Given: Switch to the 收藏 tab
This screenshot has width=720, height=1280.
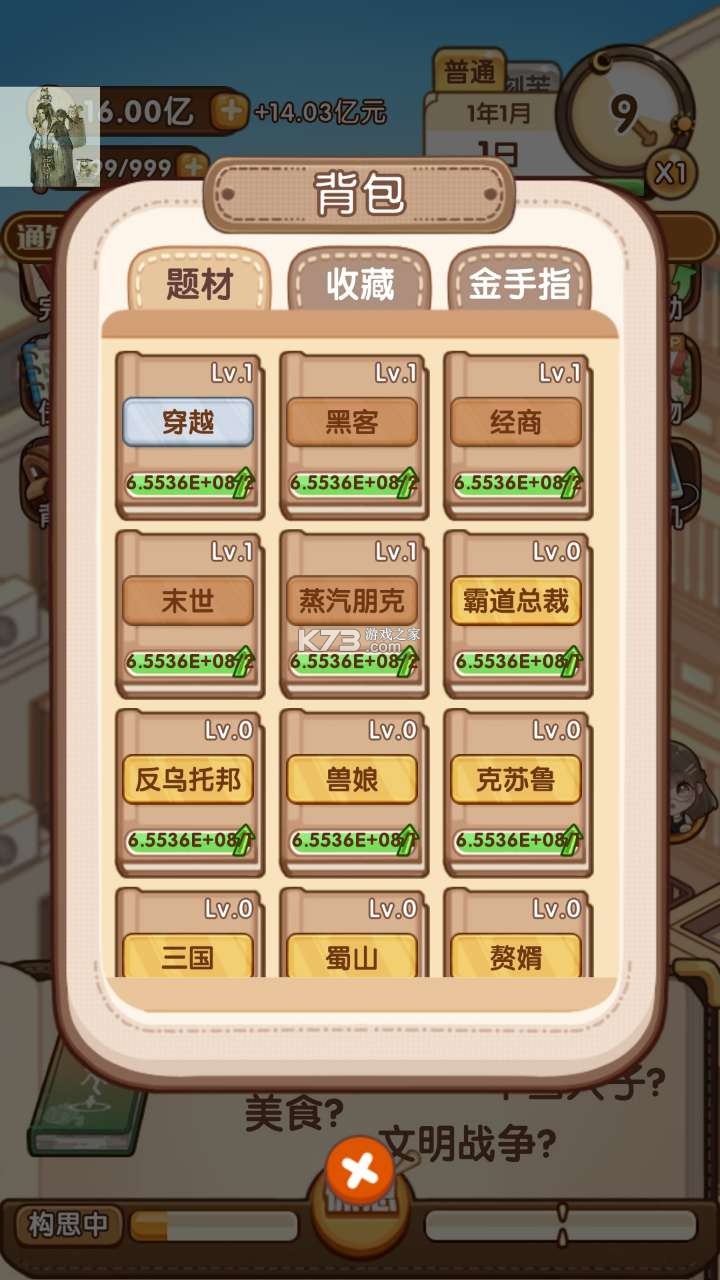Looking at the screenshot, I should (x=359, y=285).
